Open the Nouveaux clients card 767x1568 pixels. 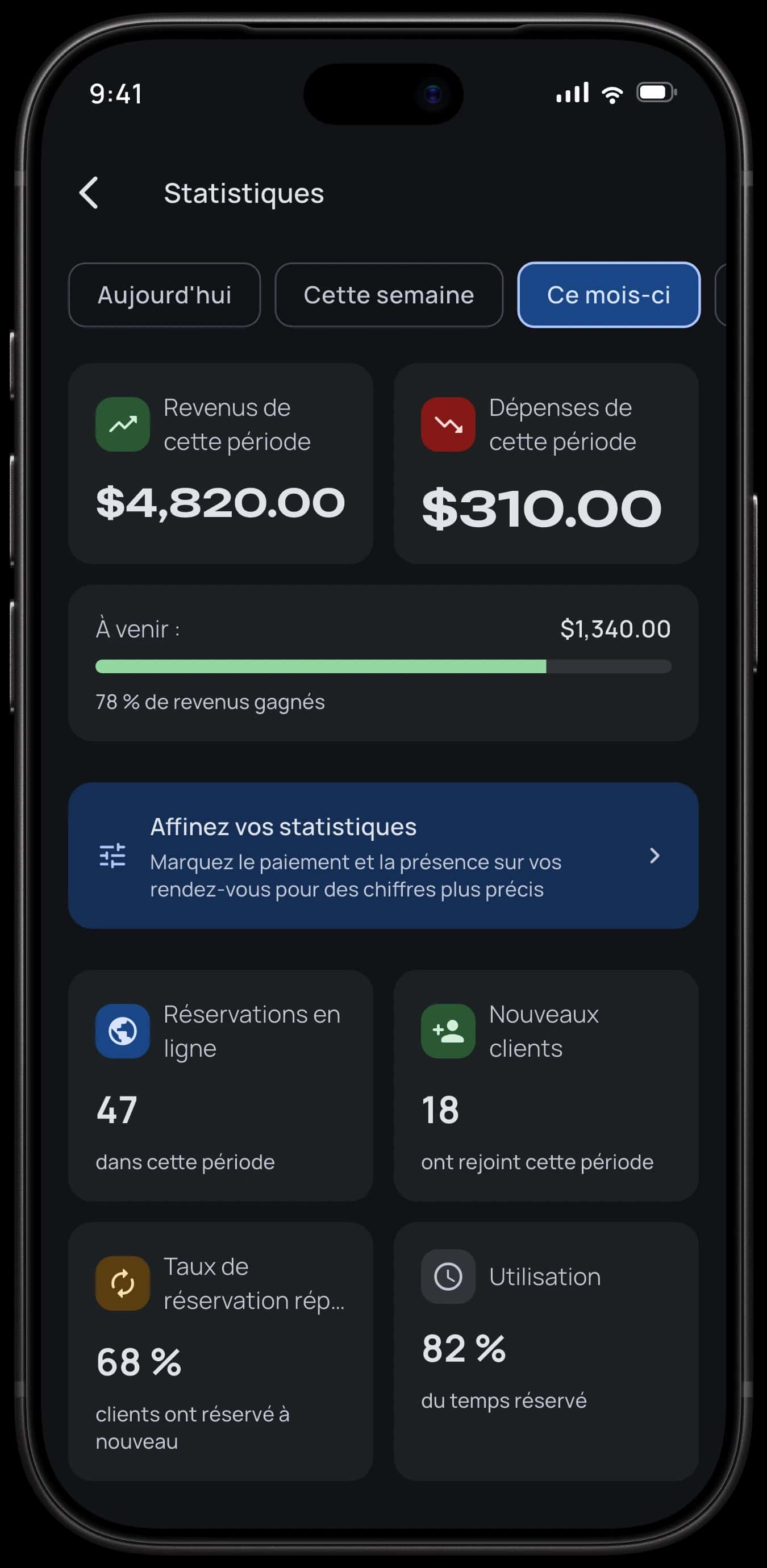(x=546, y=1085)
